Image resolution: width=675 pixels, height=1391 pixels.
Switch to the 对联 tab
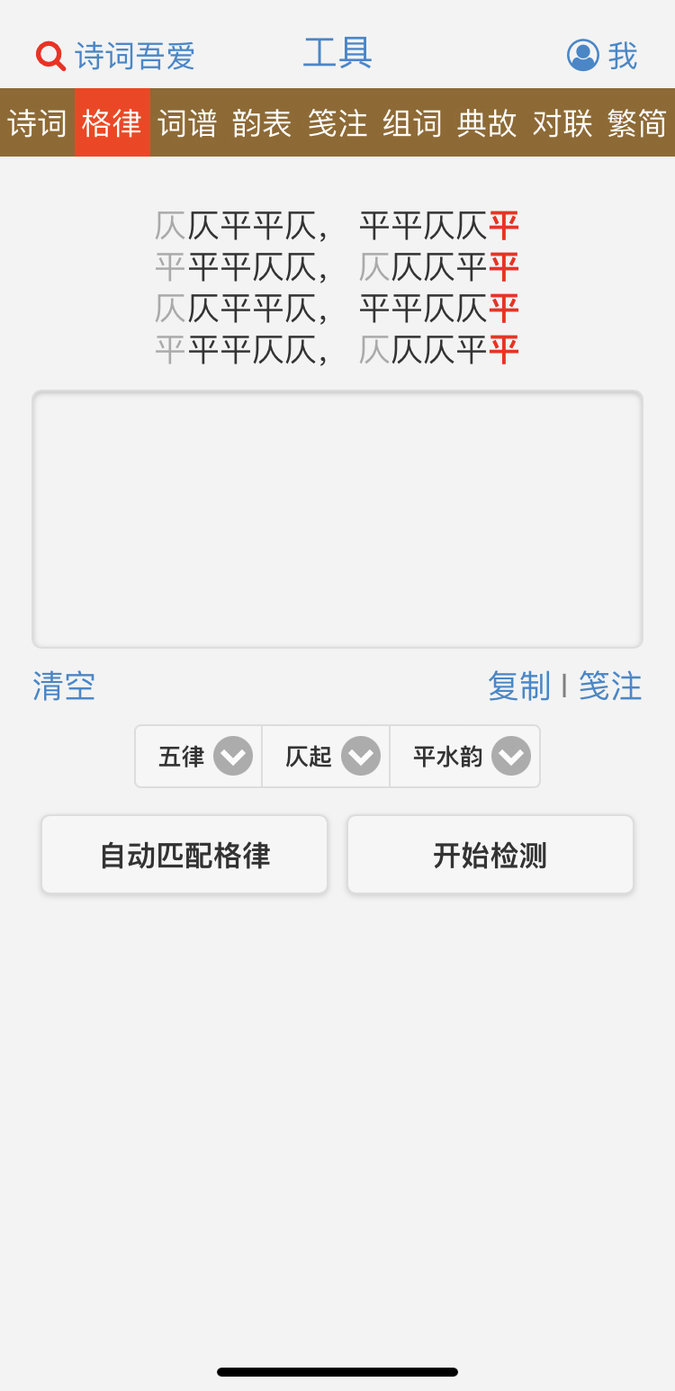pos(562,123)
